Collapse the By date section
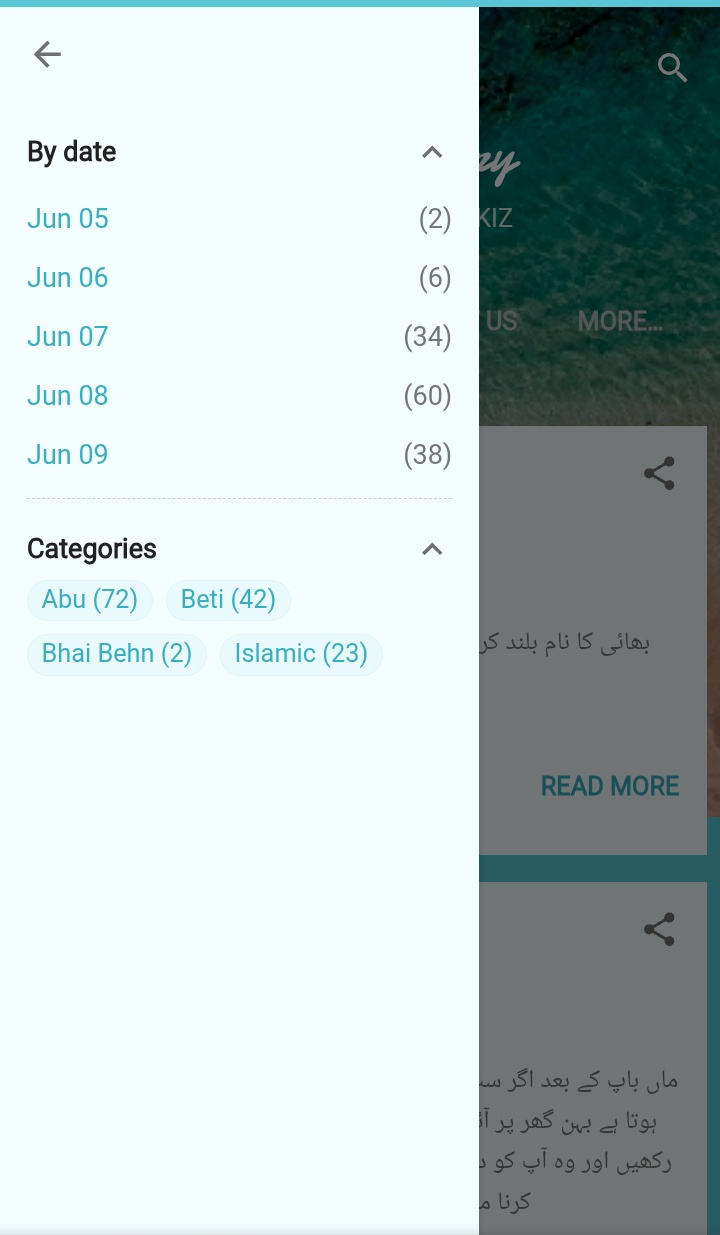 pyautogui.click(x=432, y=152)
